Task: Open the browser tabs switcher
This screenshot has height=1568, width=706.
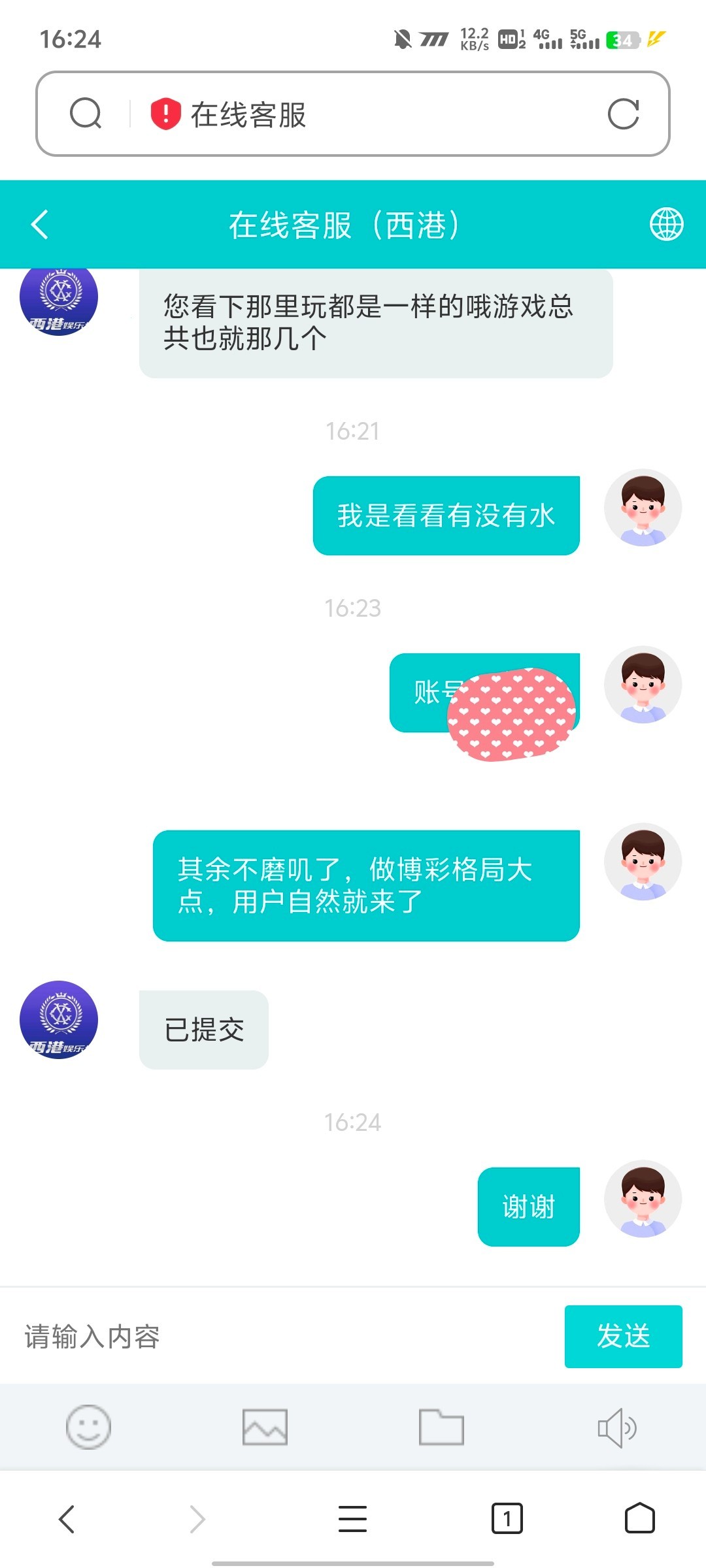Action: (x=507, y=1518)
